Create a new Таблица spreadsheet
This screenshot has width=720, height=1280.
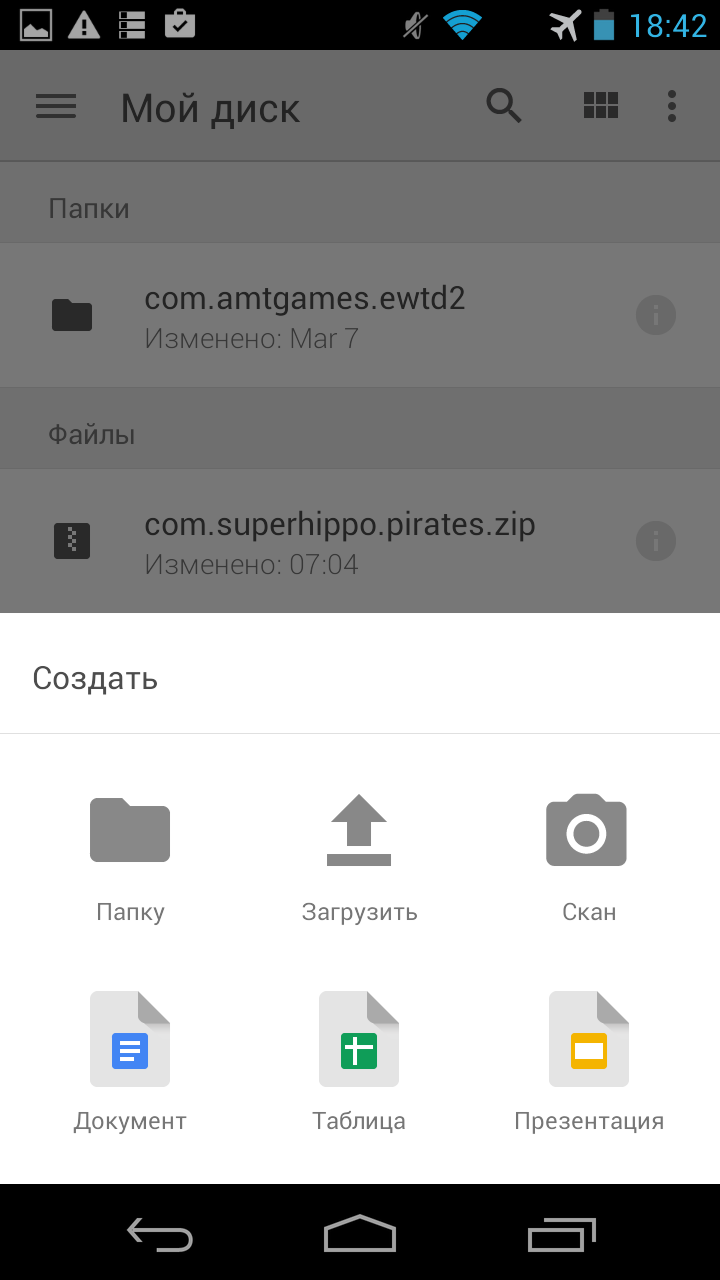click(x=359, y=1061)
